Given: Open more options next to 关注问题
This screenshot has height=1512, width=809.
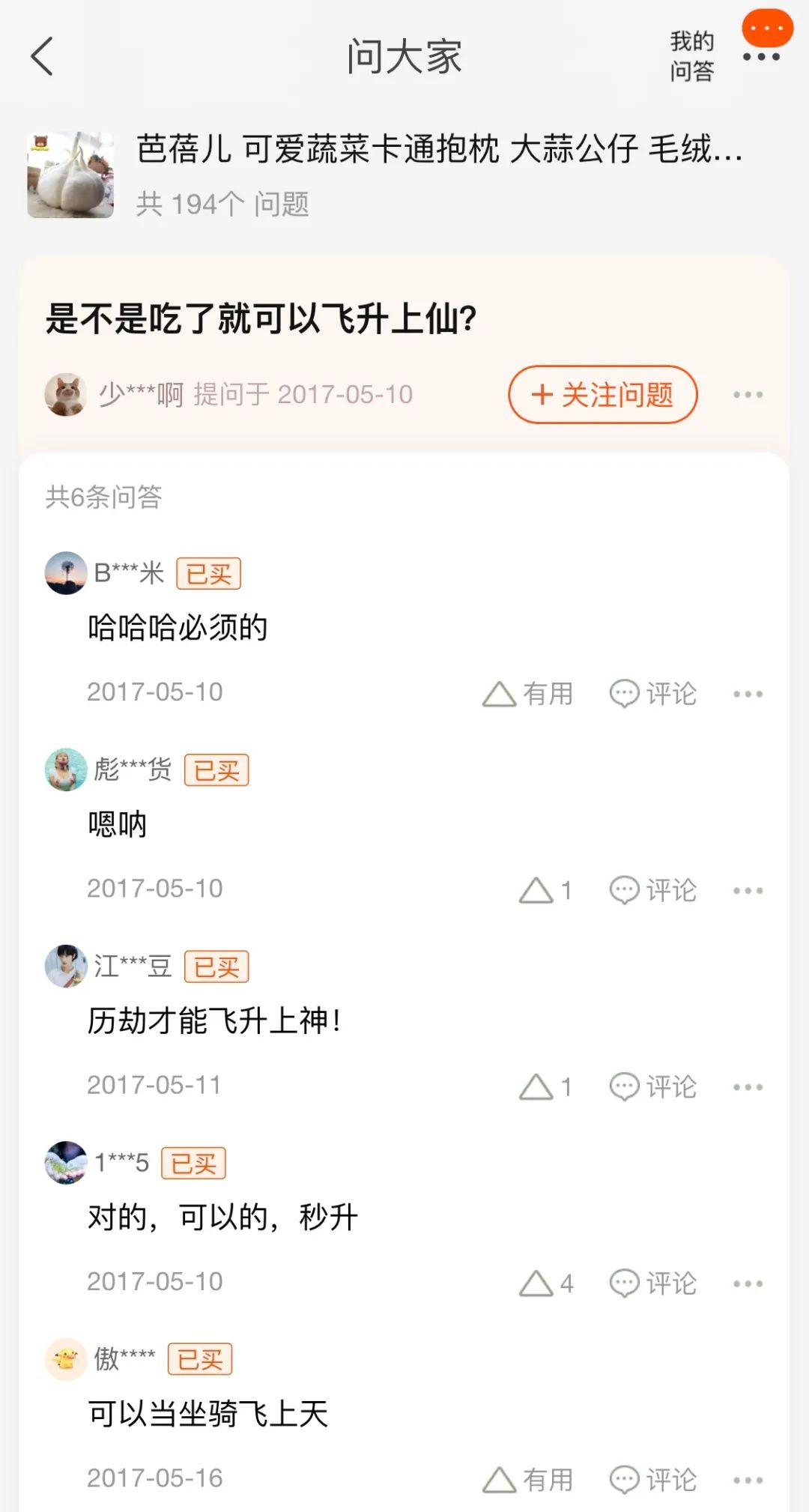Looking at the screenshot, I should [x=748, y=394].
